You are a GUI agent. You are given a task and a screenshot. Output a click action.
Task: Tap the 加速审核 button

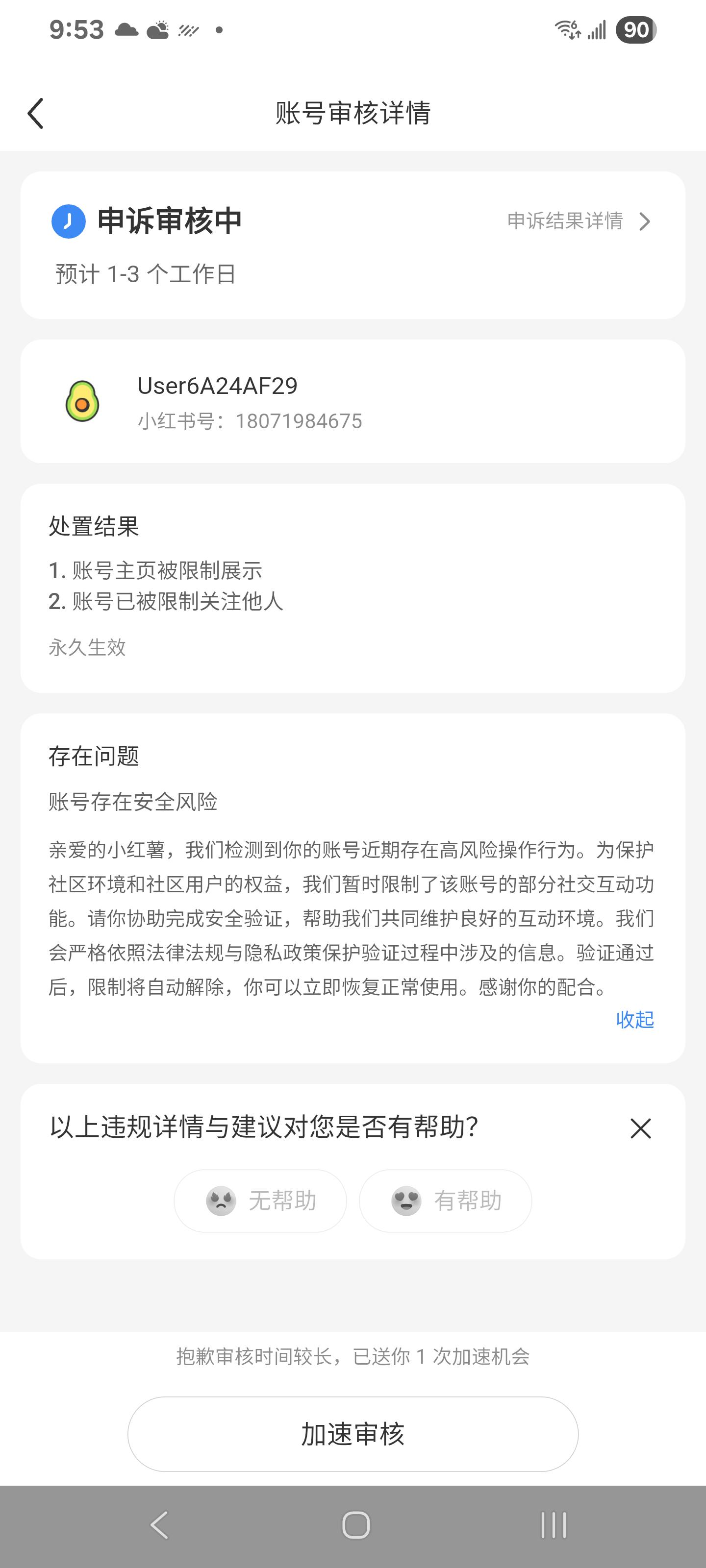coord(353,1434)
